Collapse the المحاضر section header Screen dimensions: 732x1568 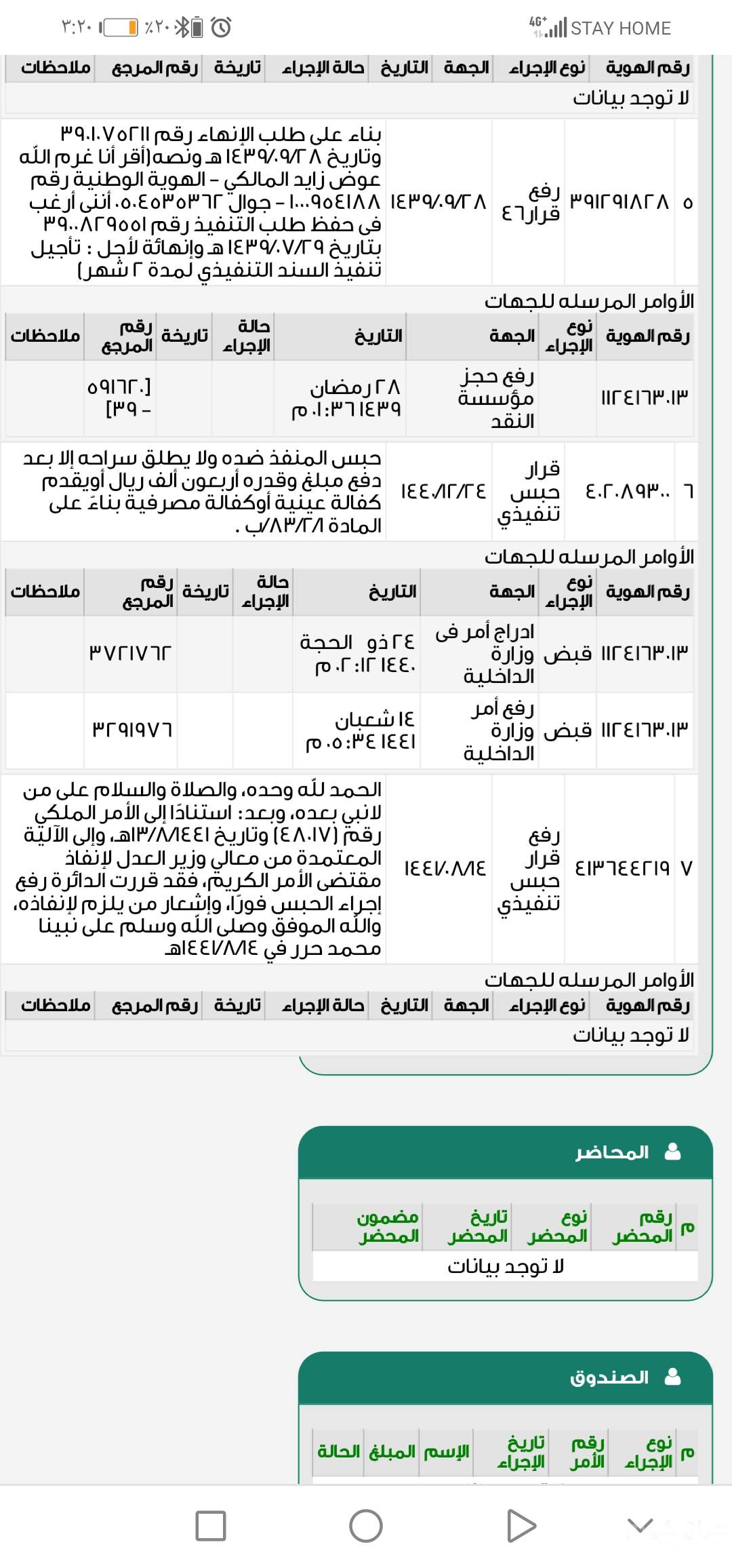click(x=506, y=1152)
